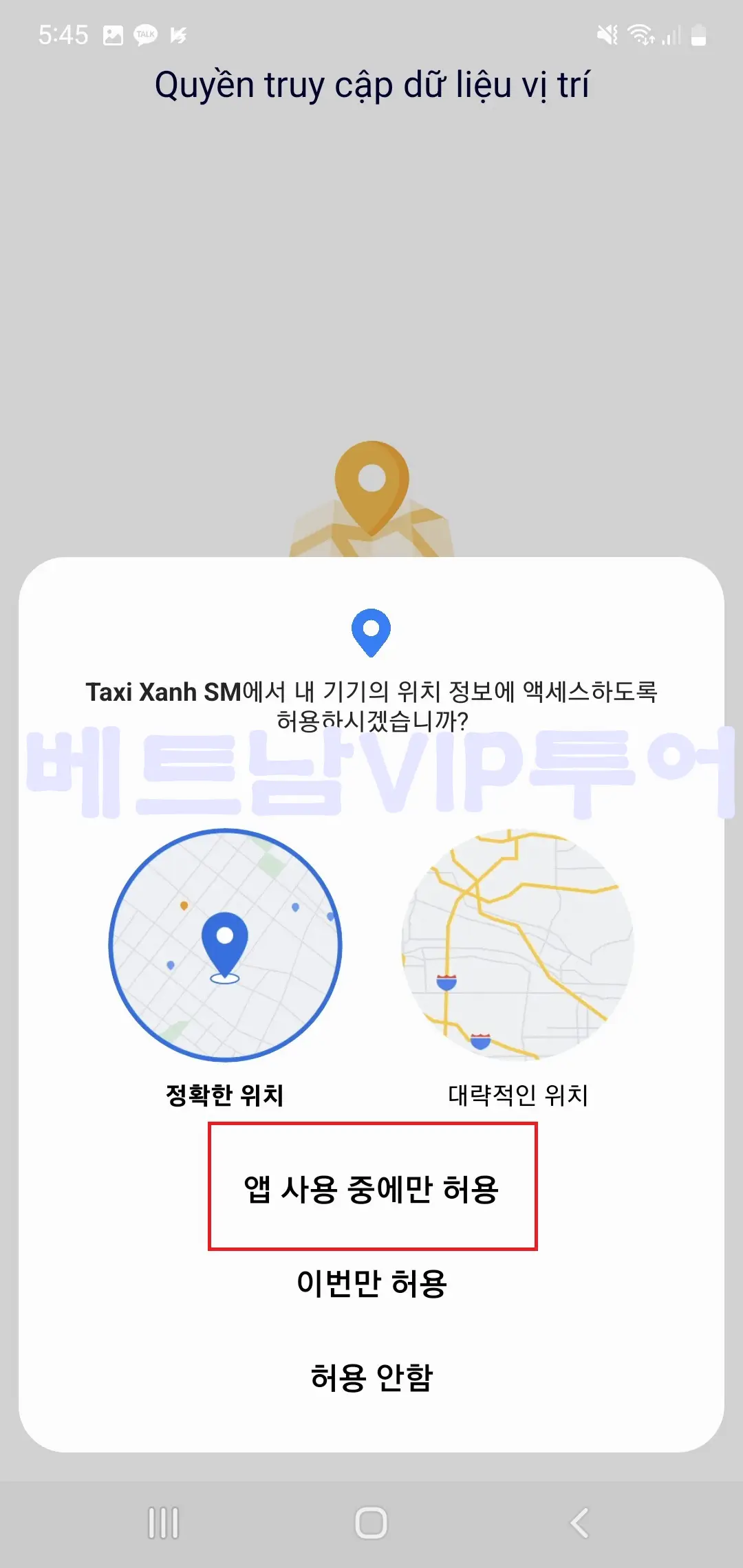The height and width of the screenshot is (1568, 743).
Task: Deny location with 허용 안함
Action: (371, 1377)
